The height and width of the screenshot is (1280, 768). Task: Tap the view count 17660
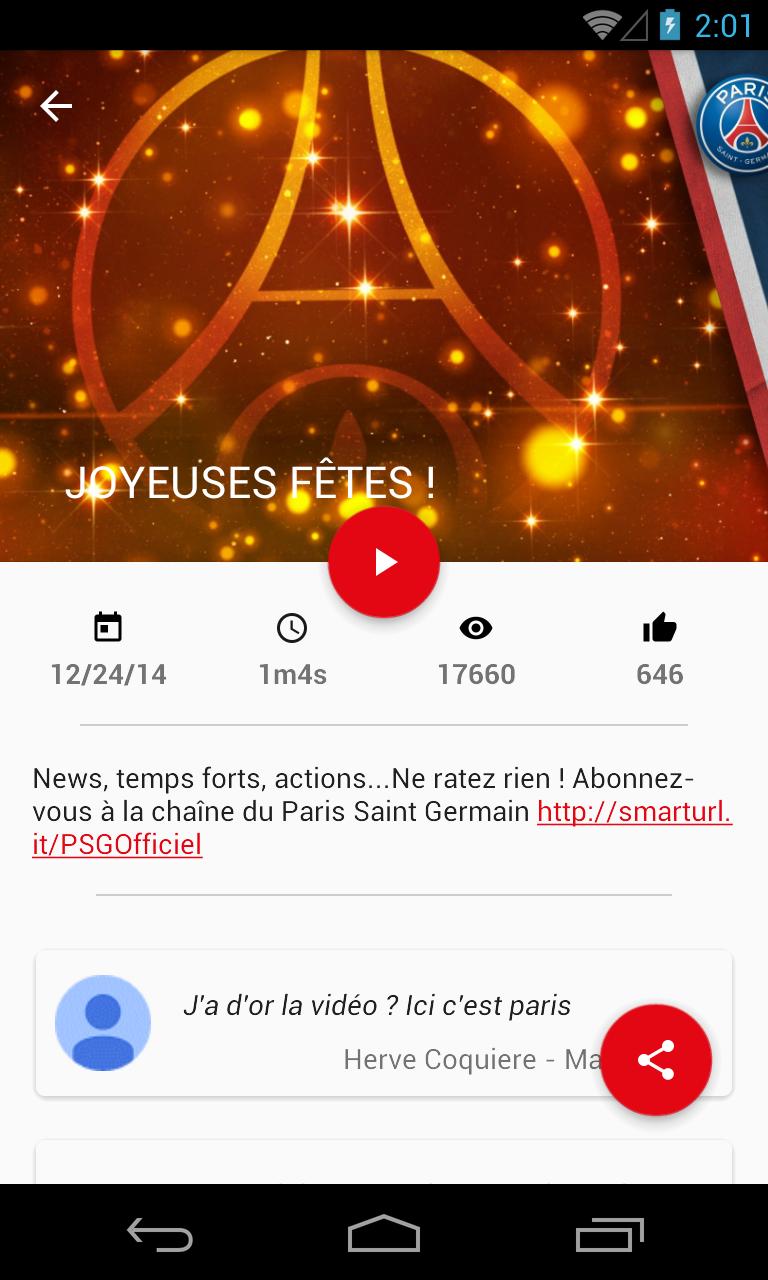pyautogui.click(x=476, y=675)
